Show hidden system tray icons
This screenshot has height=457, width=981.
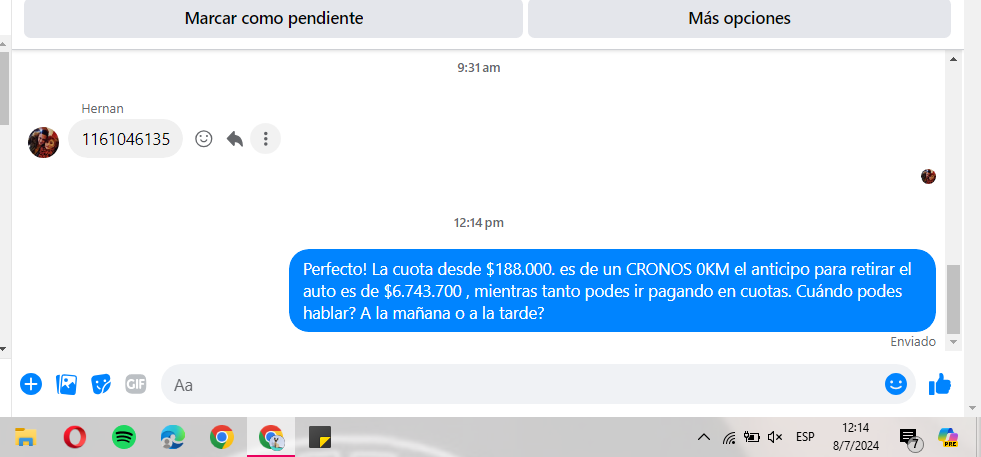point(704,437)
